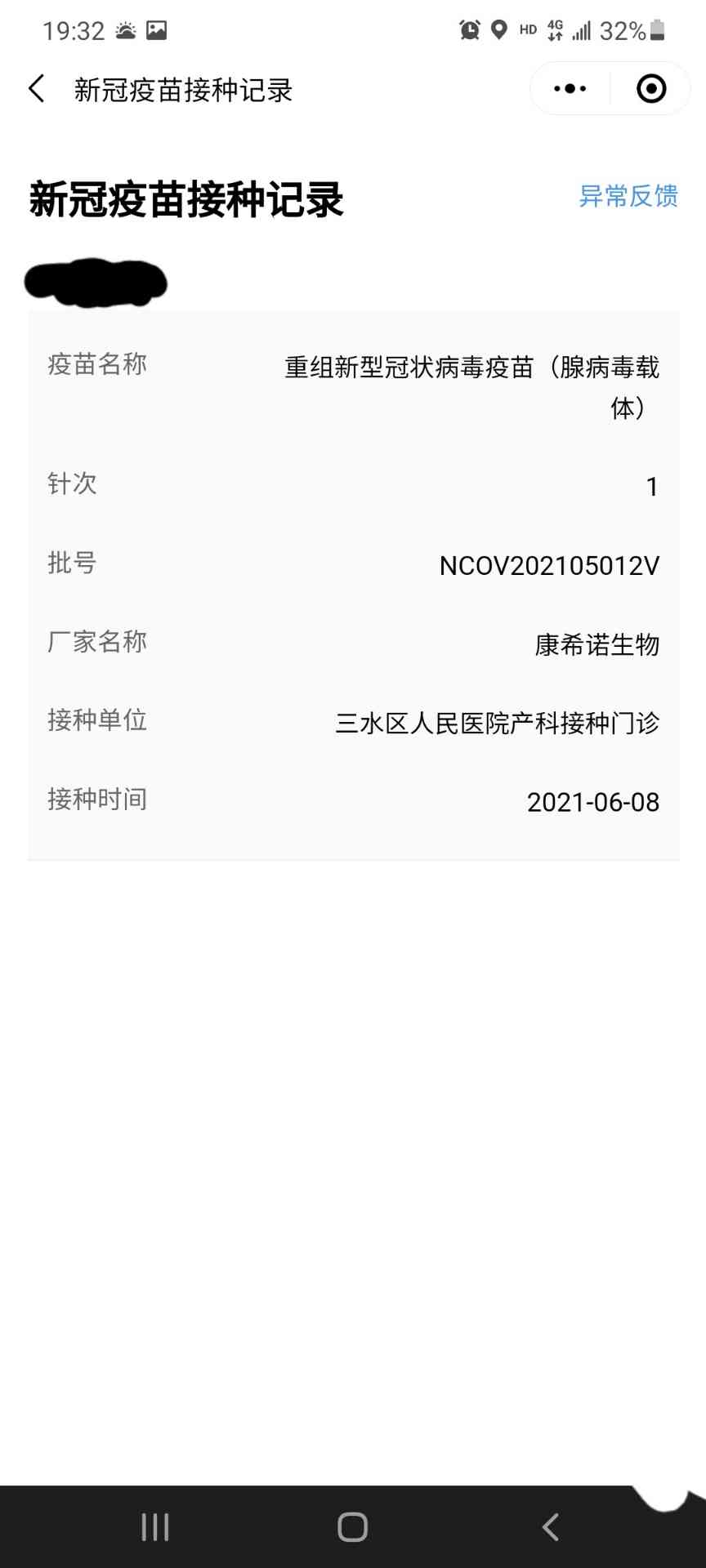This screenshot has width=706, height=1568.
Task: Open the mini program more options menu
Action: (570, 89)
